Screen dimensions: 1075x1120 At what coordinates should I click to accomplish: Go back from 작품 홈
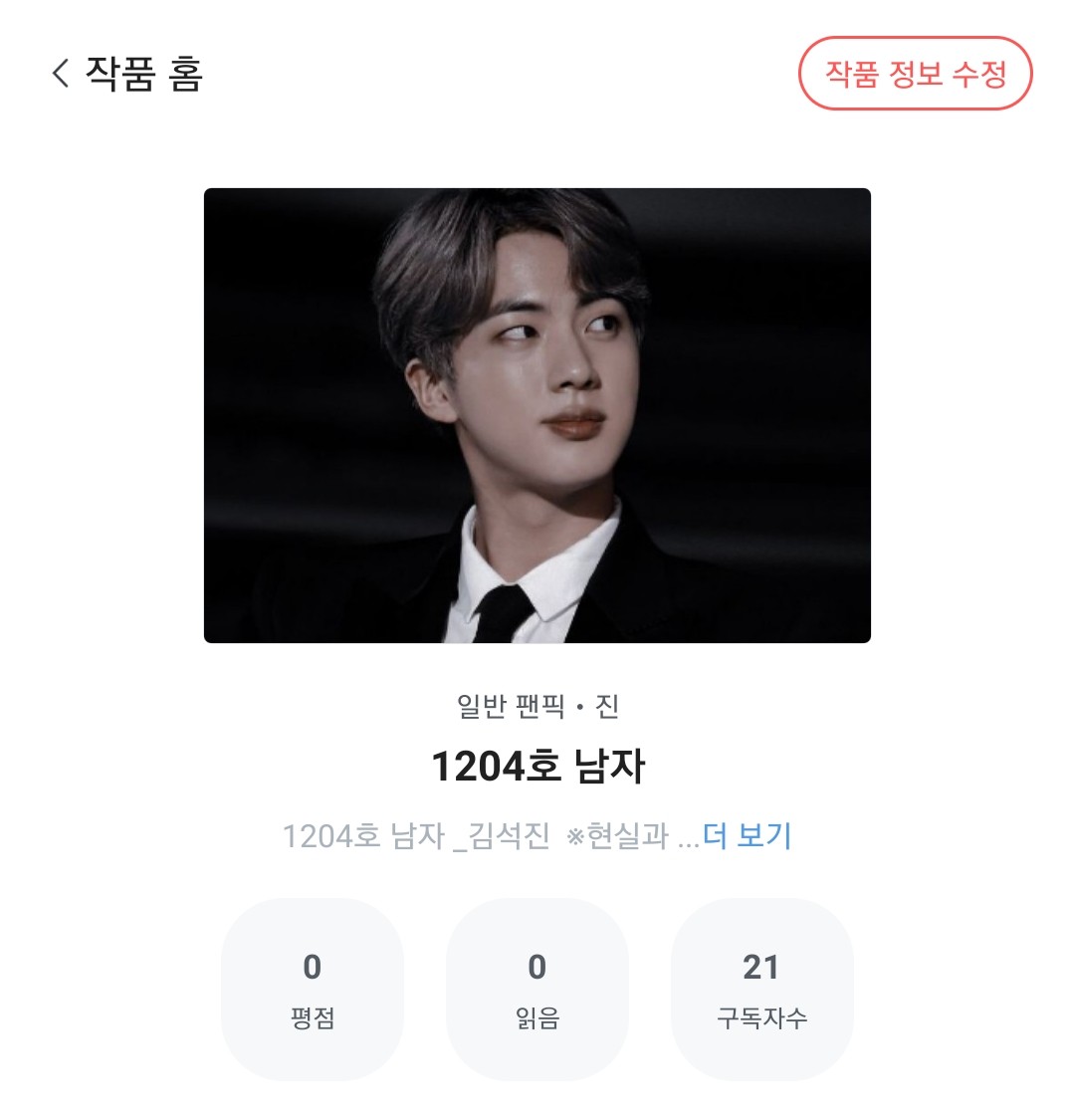(x=62, y=73)
